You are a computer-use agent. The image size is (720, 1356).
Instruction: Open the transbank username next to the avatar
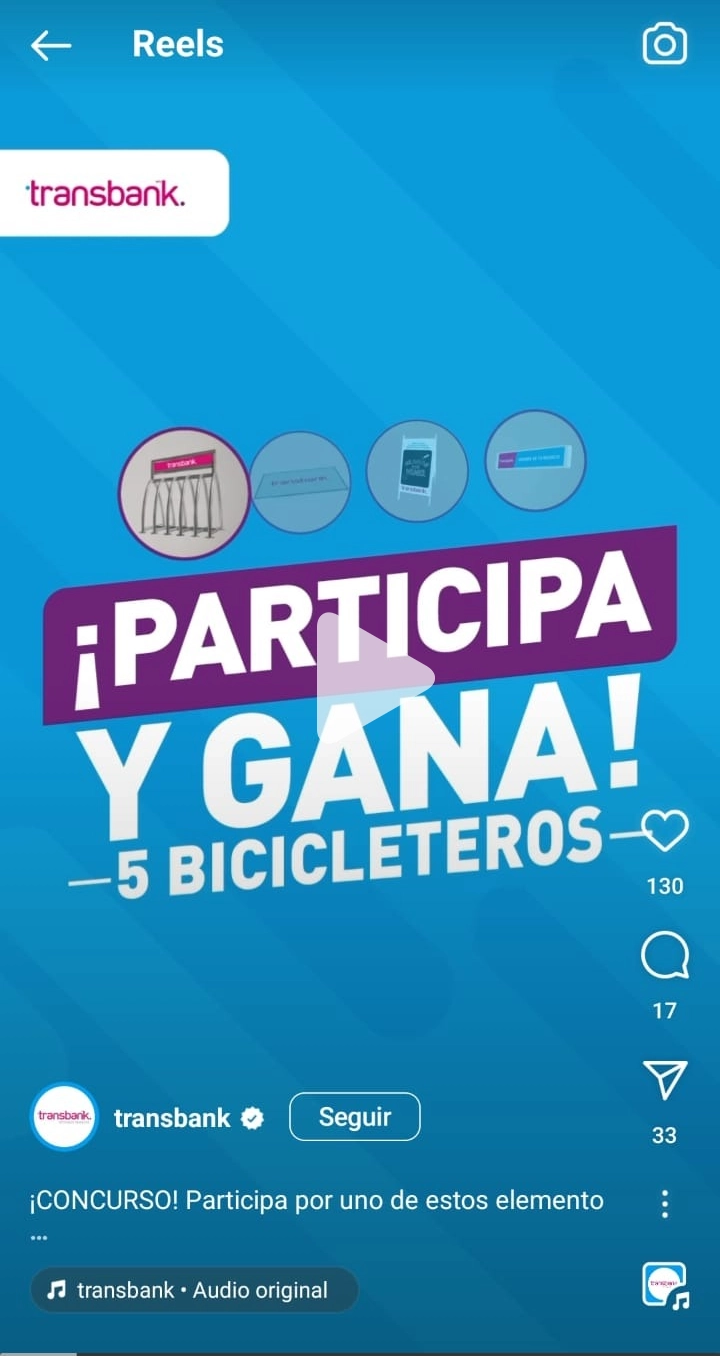point(172,1118)
